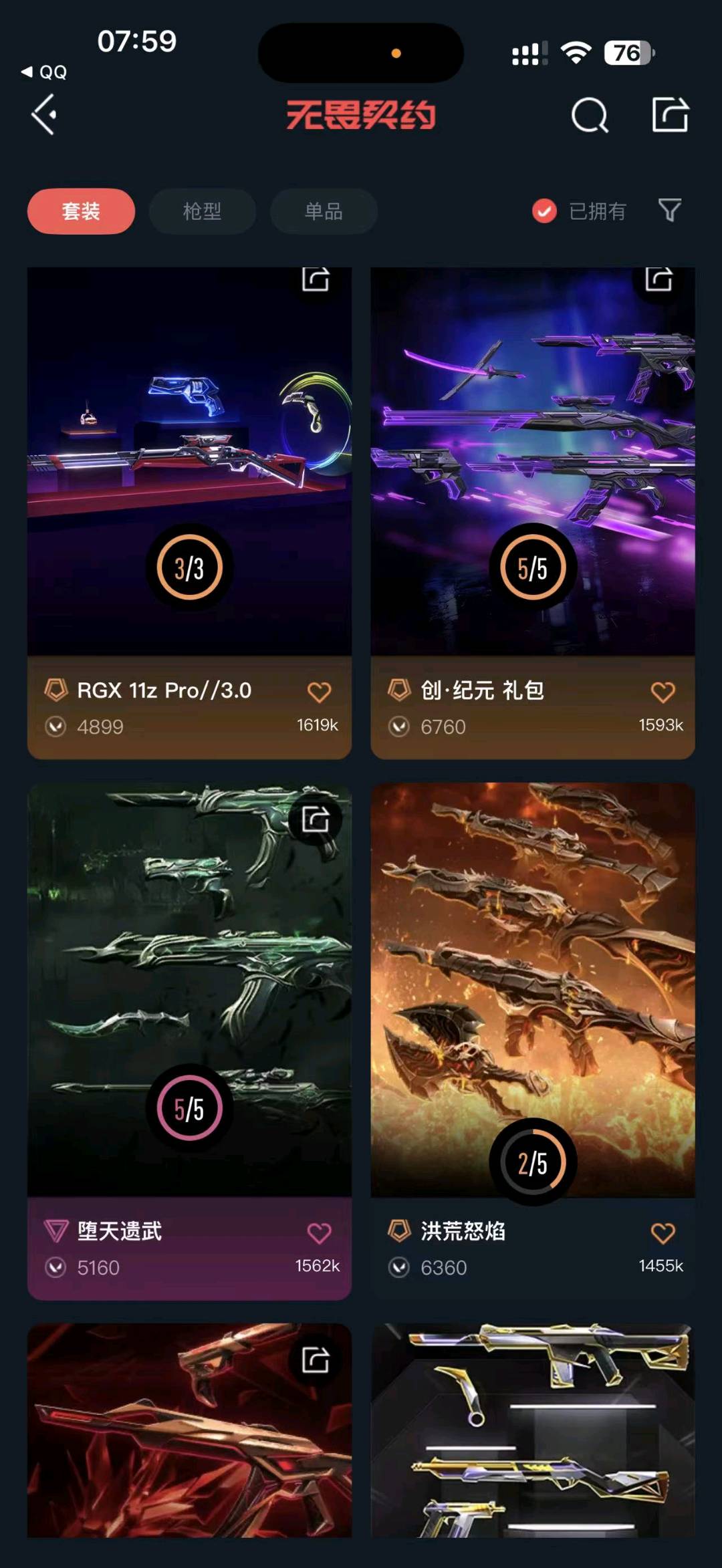Favorite the 洪荒怒焰 bundle
The height and width of the screenshot is (1568, 722).
(663, 1232)
